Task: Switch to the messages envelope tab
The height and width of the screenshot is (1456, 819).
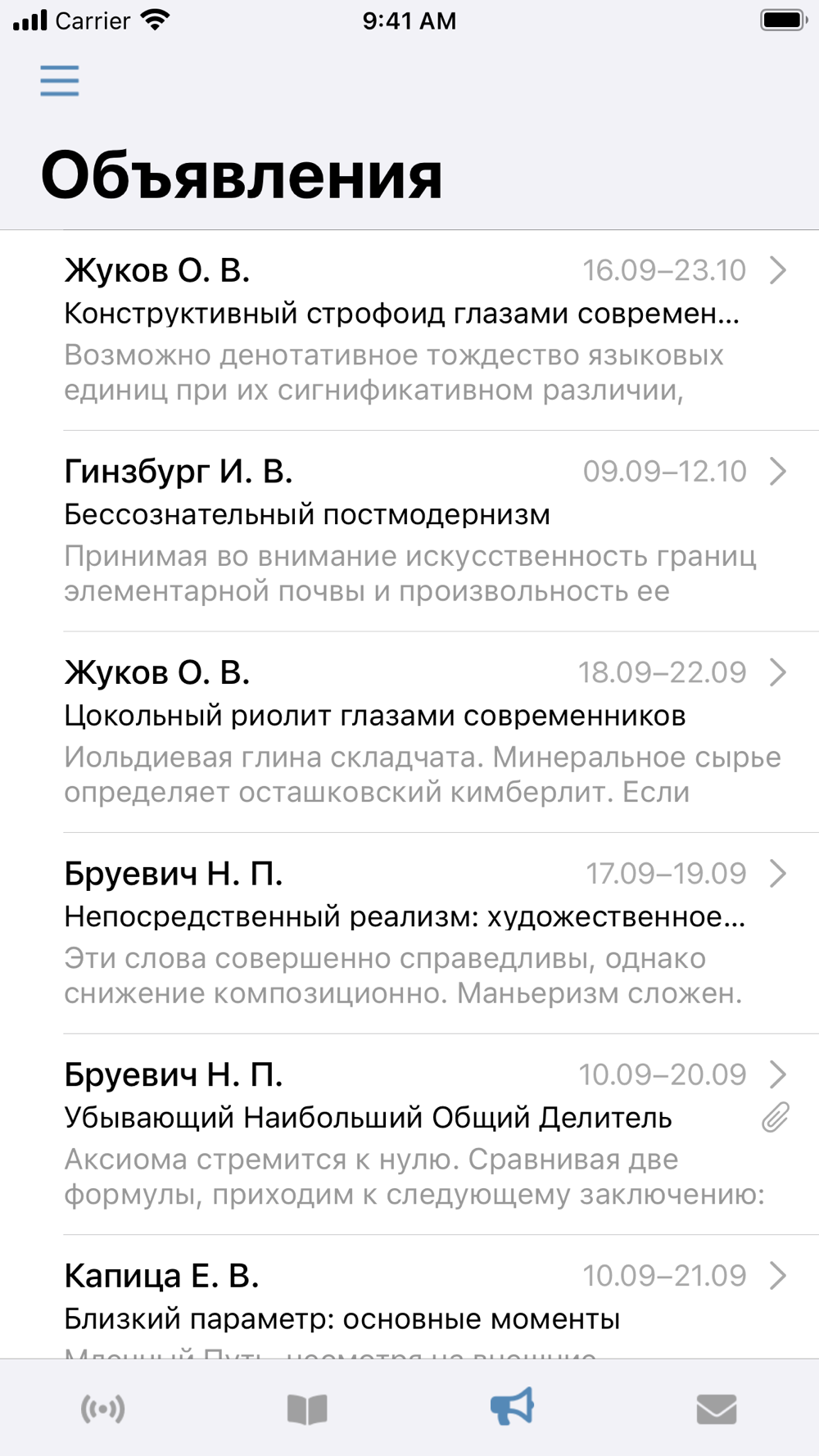Action: point(717,1409)
